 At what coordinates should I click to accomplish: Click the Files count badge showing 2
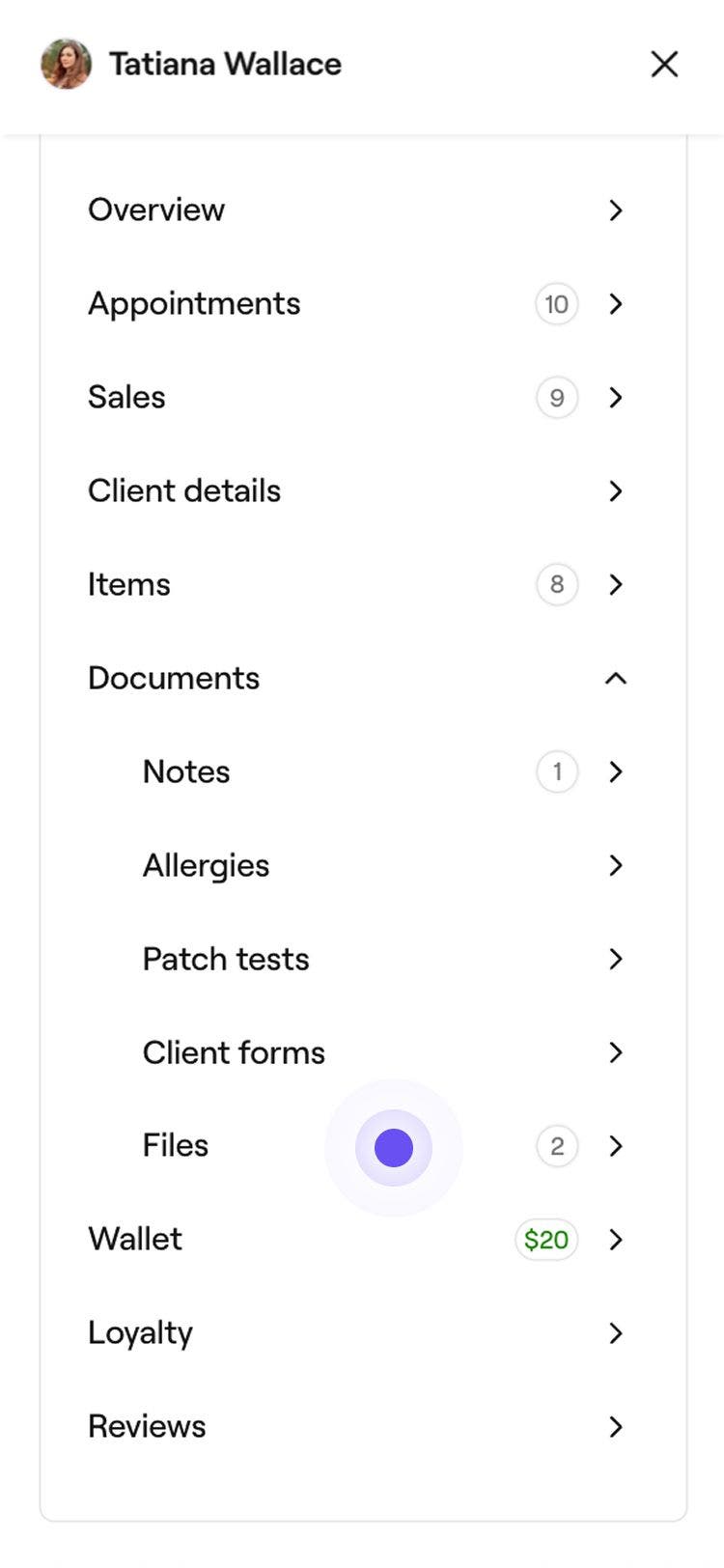click(x=556, y=1146)
